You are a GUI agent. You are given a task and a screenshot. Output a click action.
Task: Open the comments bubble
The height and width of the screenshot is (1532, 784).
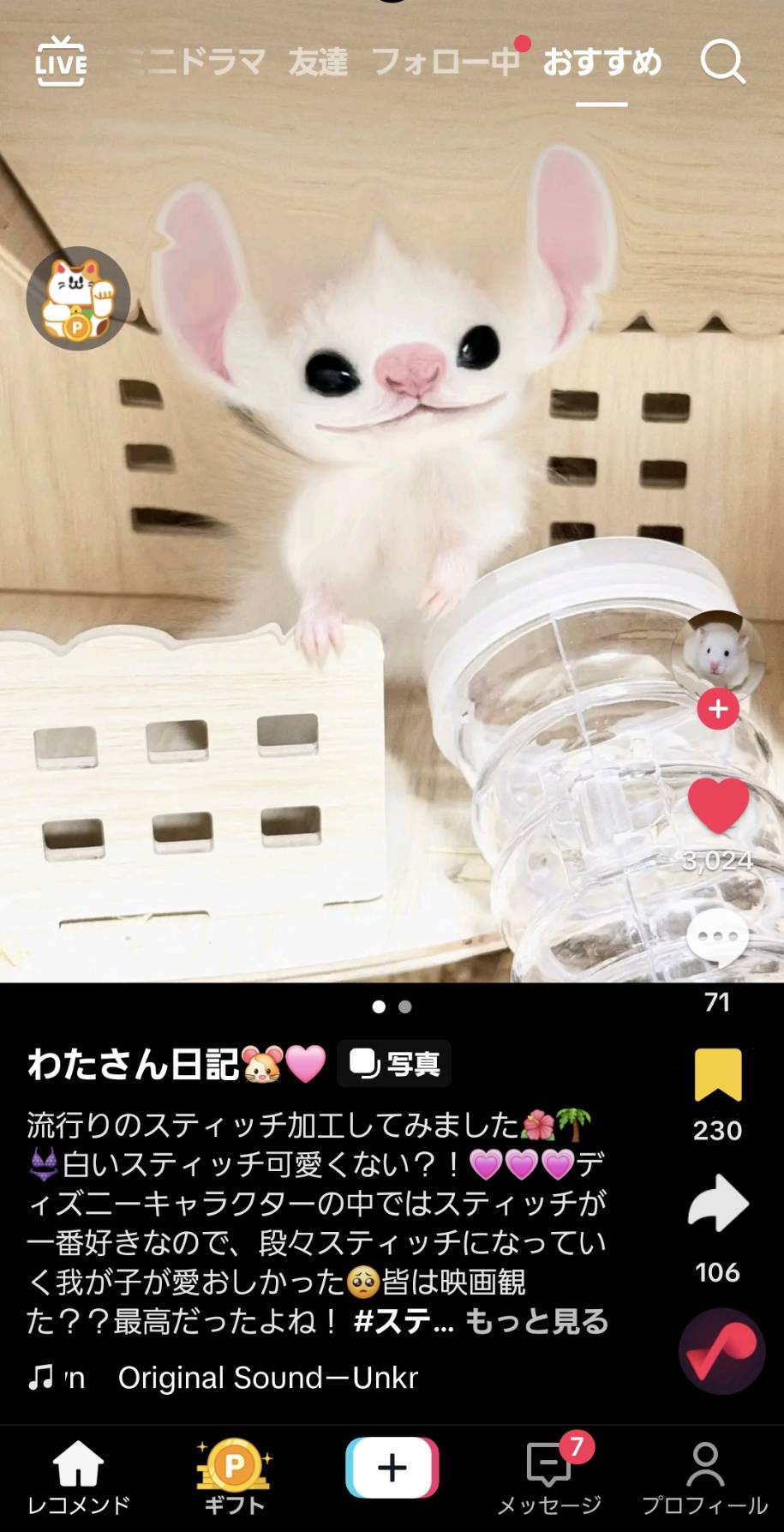pyautogui.click(x=718, y=936)
